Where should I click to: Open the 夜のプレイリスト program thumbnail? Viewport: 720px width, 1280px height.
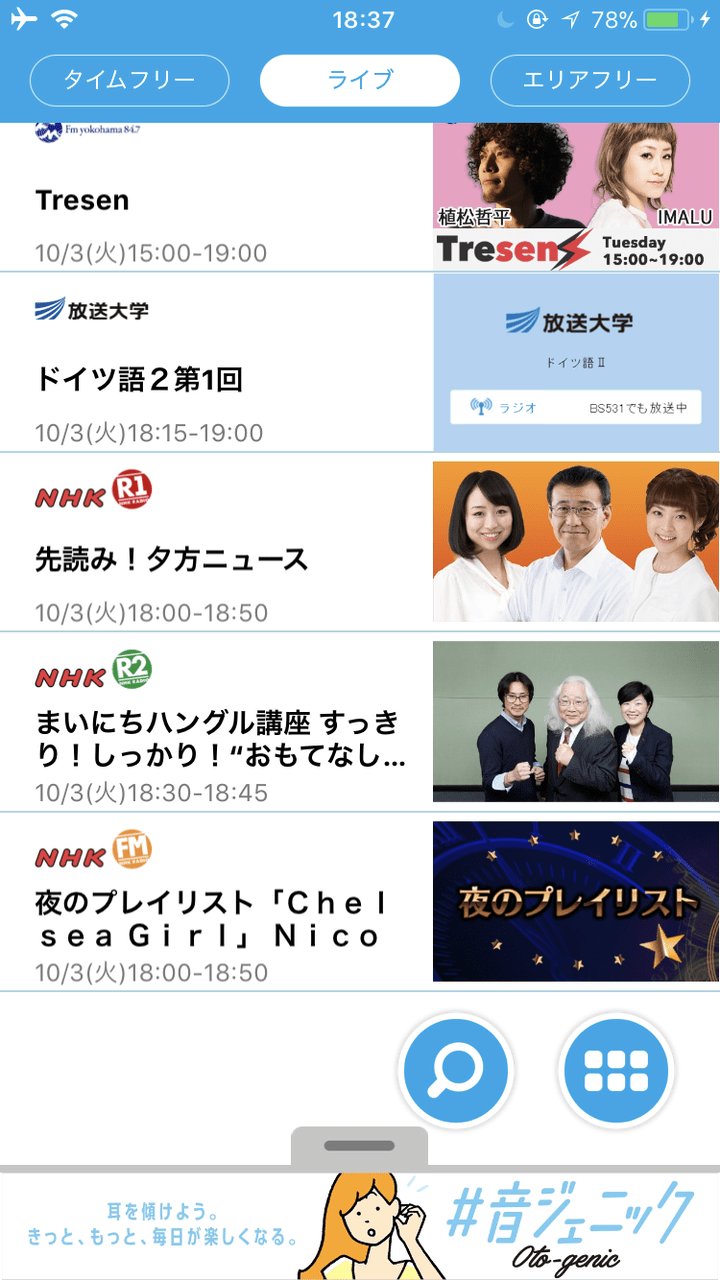pyautogui.click(x=575, y=900)
